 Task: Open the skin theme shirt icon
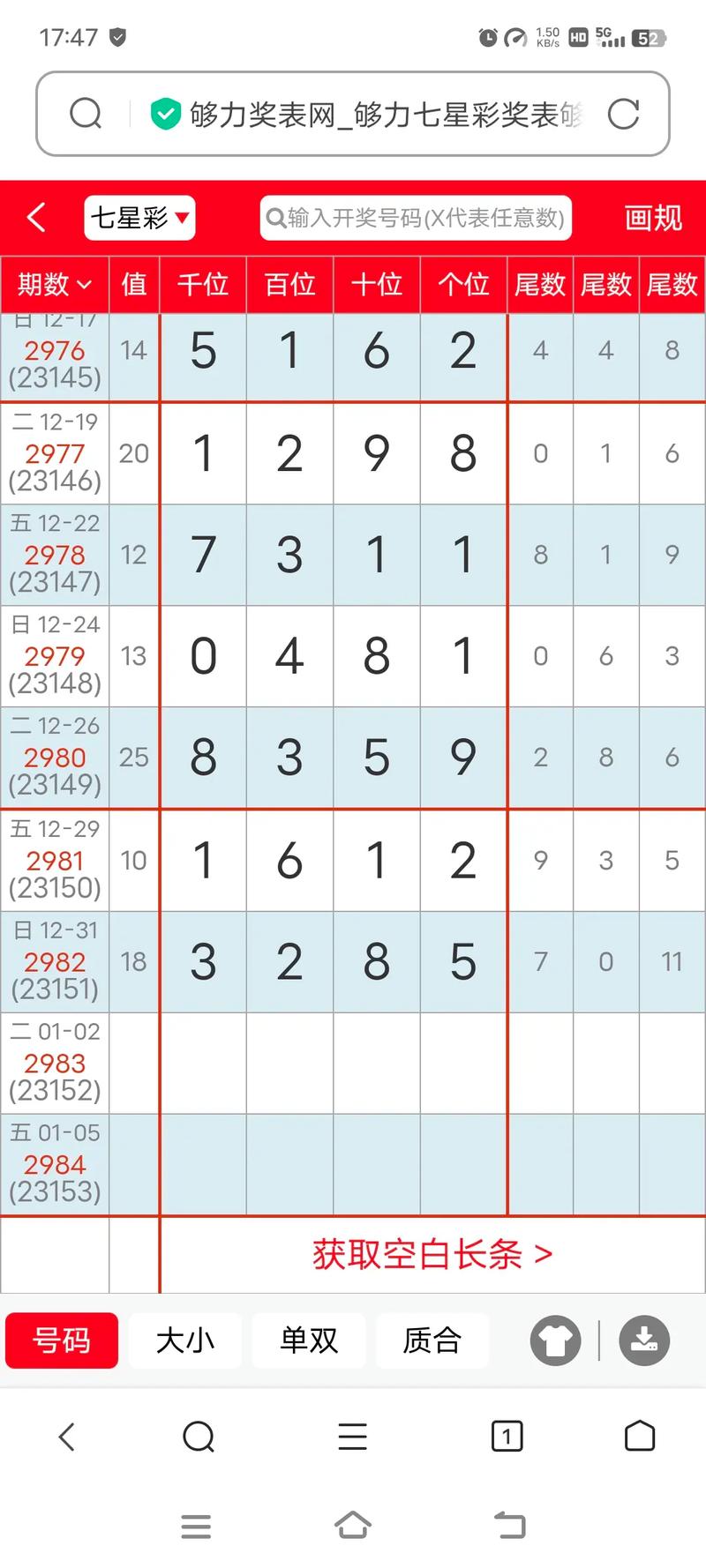tap(556, 1340)
